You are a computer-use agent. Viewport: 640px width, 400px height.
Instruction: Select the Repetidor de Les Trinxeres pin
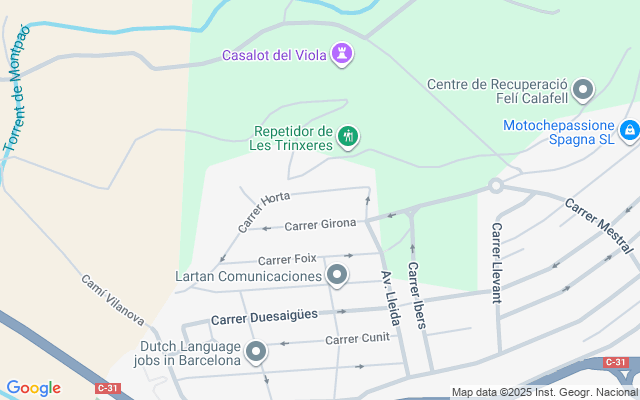(x=347, y=136)
